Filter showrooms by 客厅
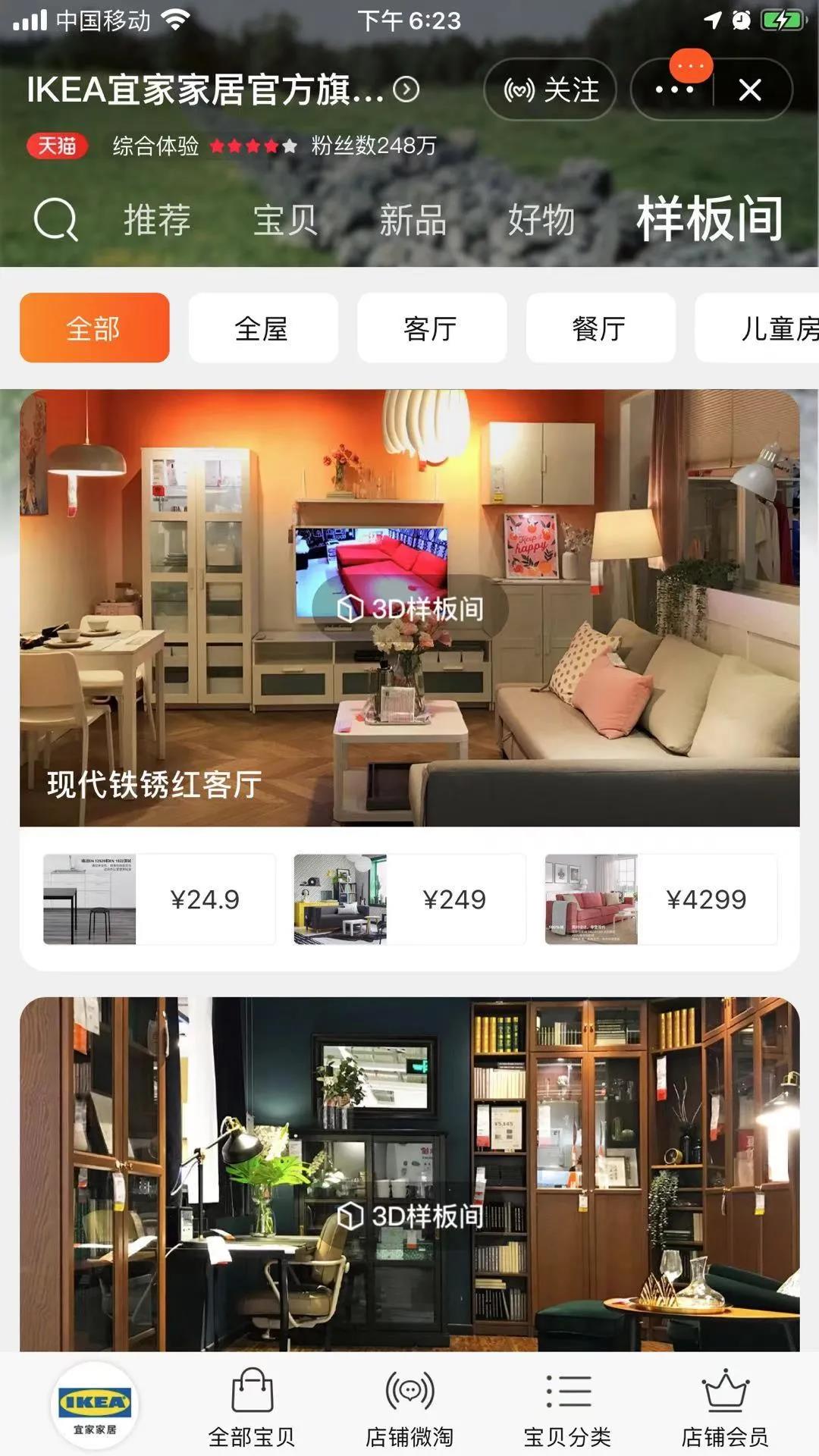The width and height of the screenshot is (819, 1456). point(431,328)
